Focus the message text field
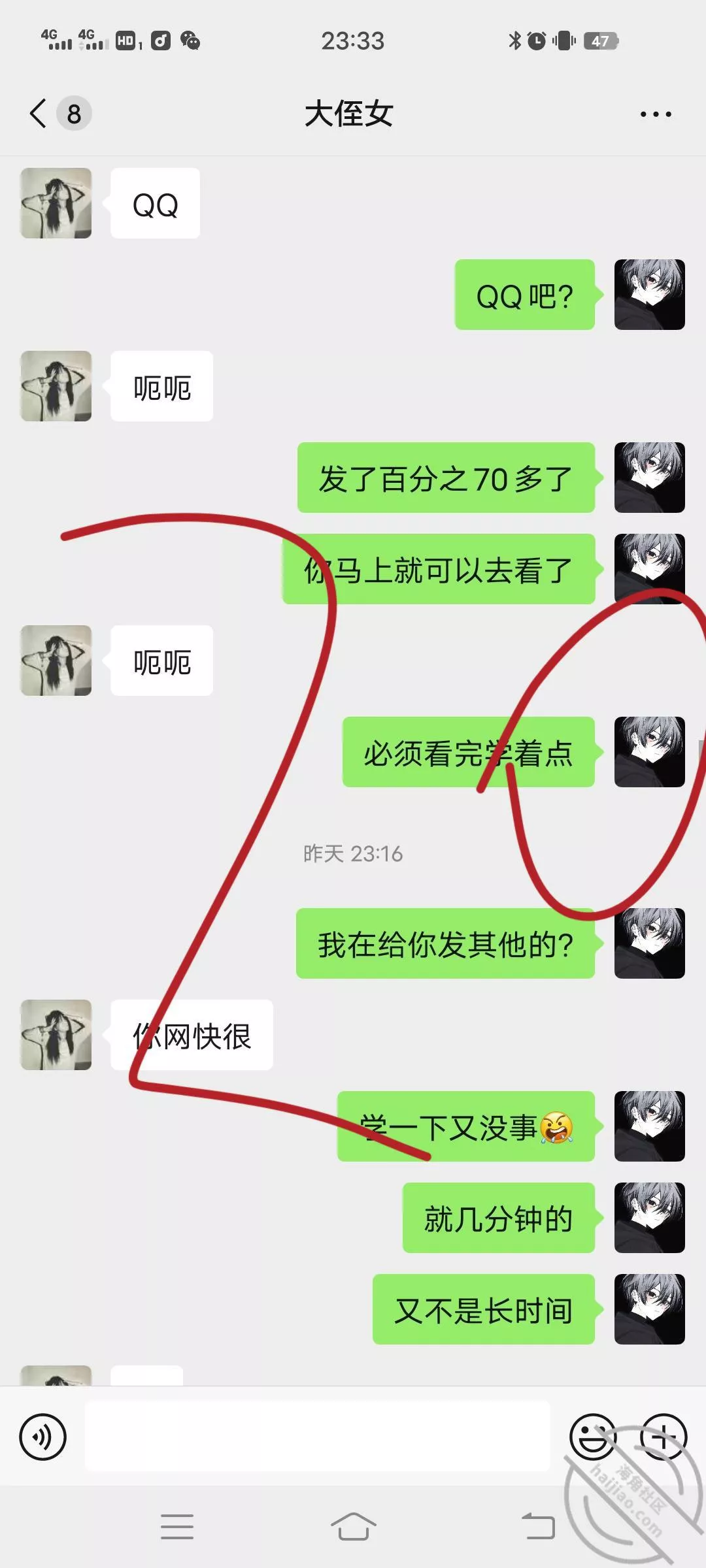 point(317,1437)
